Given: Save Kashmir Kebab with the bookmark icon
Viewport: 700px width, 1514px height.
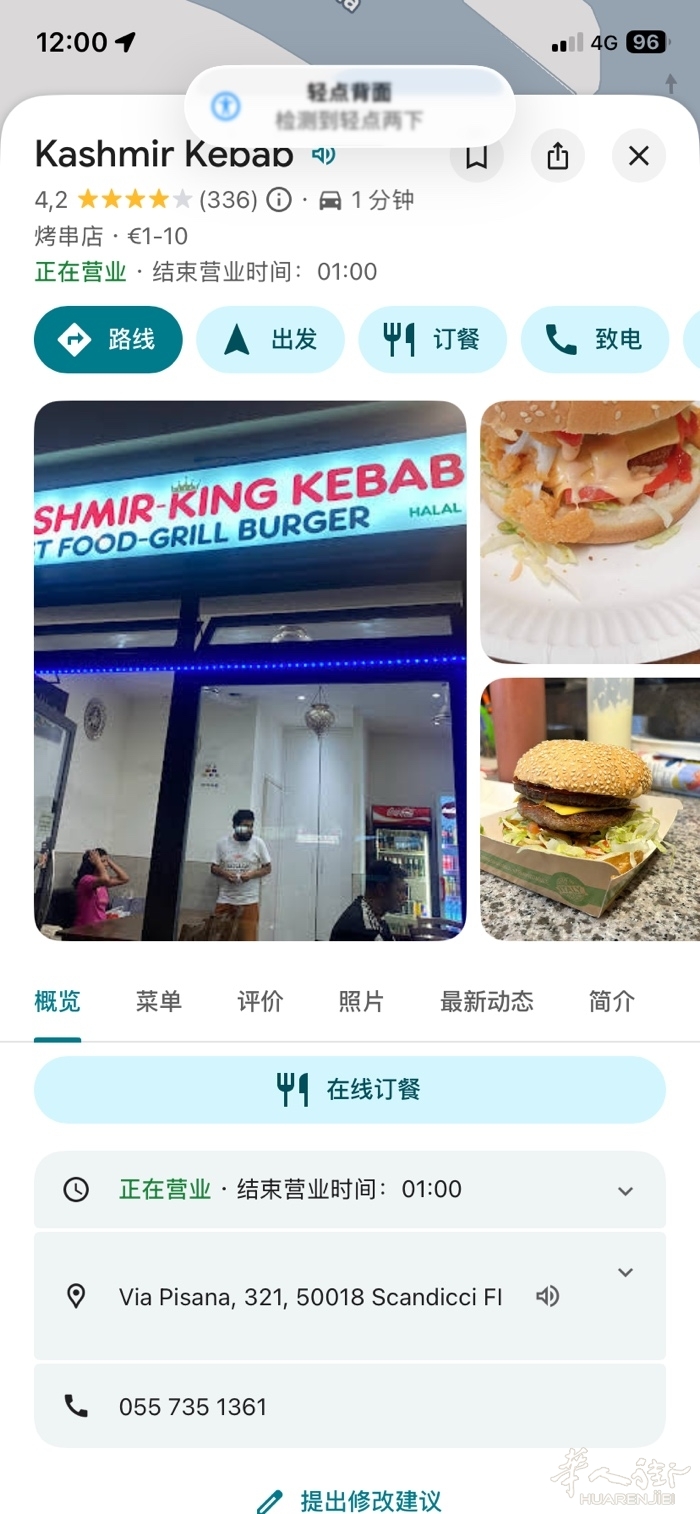Looking at the screenshot, I should pos(477,156).
